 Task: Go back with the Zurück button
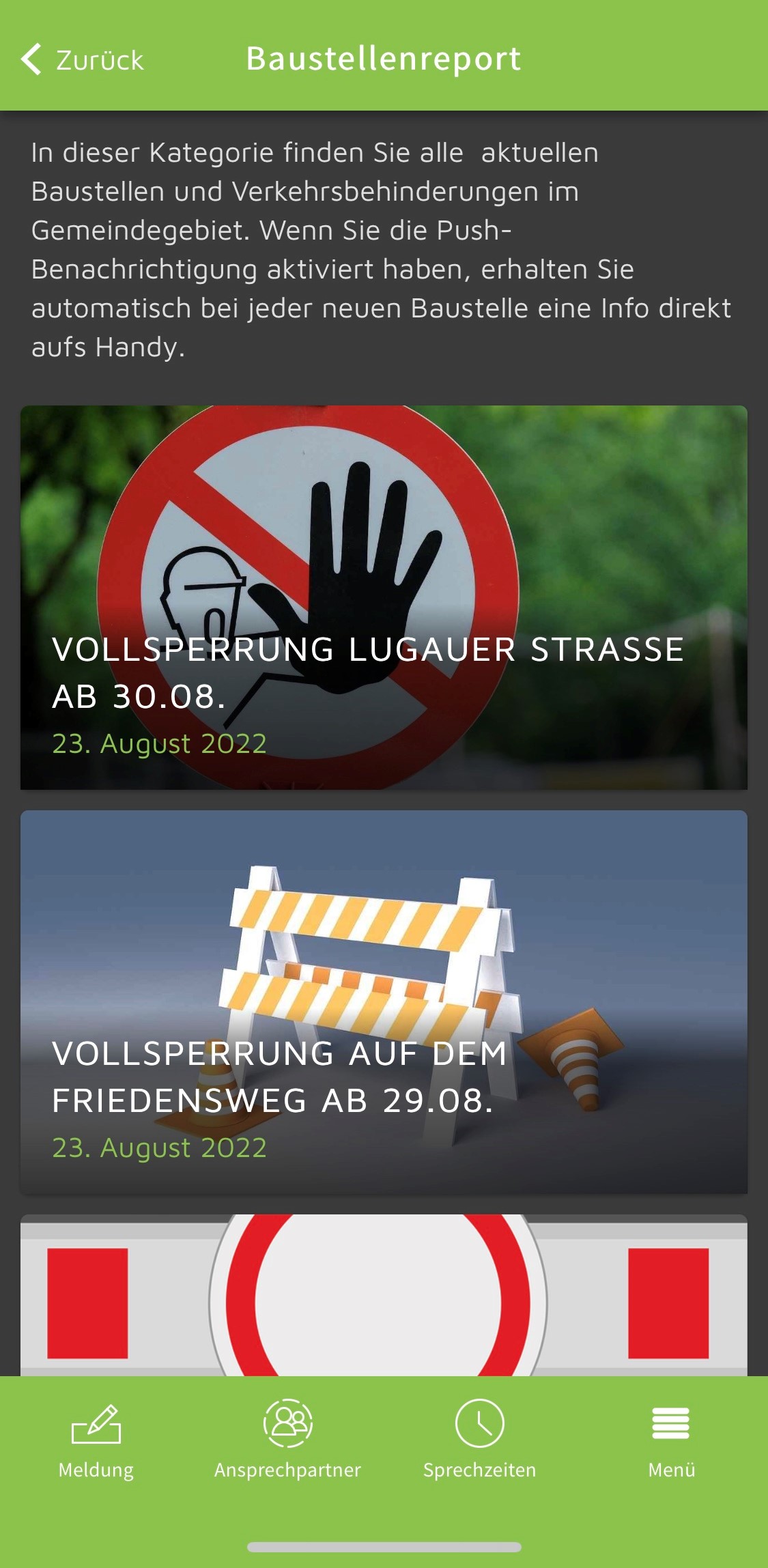click(83, 59)
